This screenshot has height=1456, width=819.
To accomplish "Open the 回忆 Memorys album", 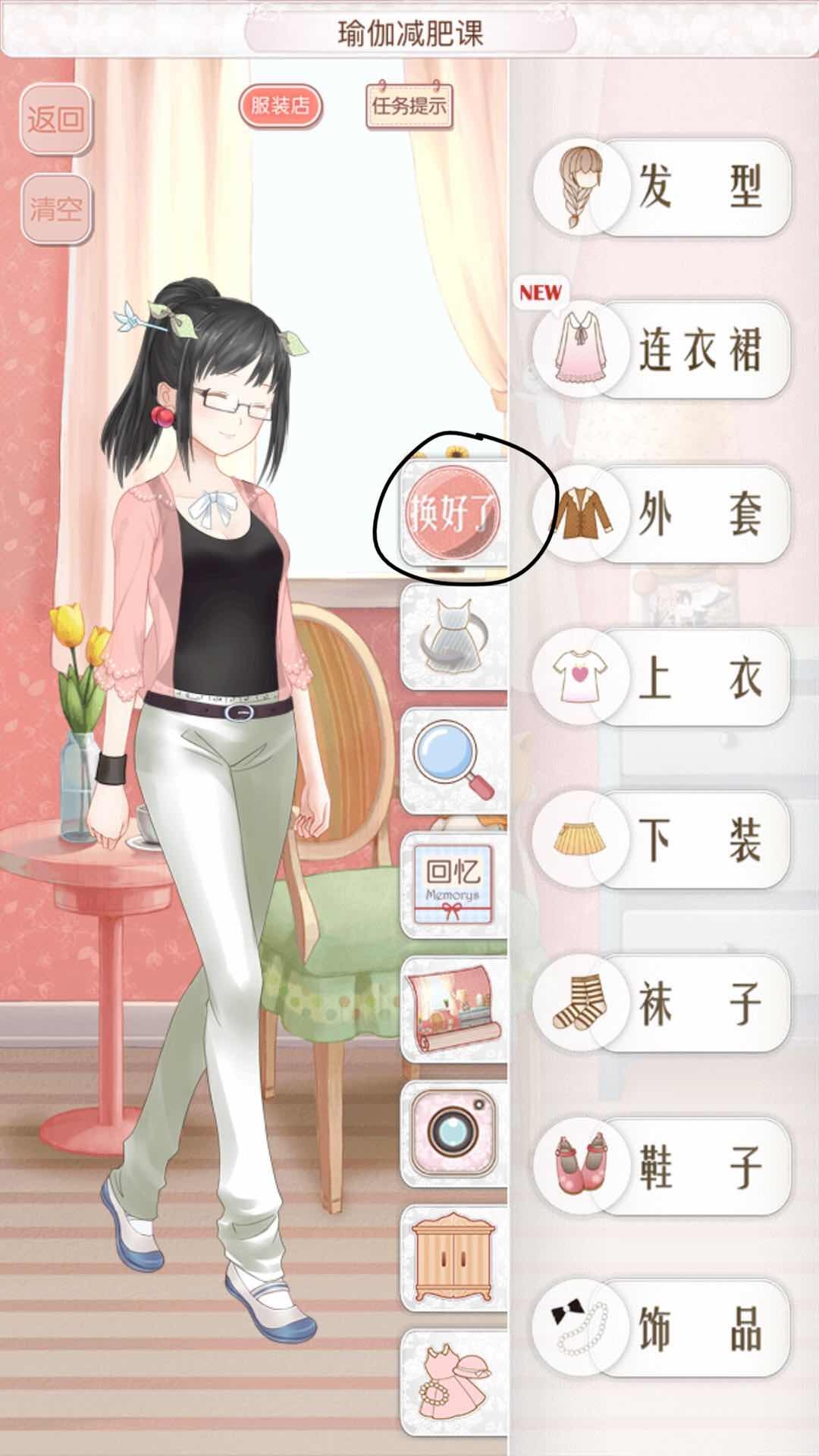I will click(x=453, y=885).
